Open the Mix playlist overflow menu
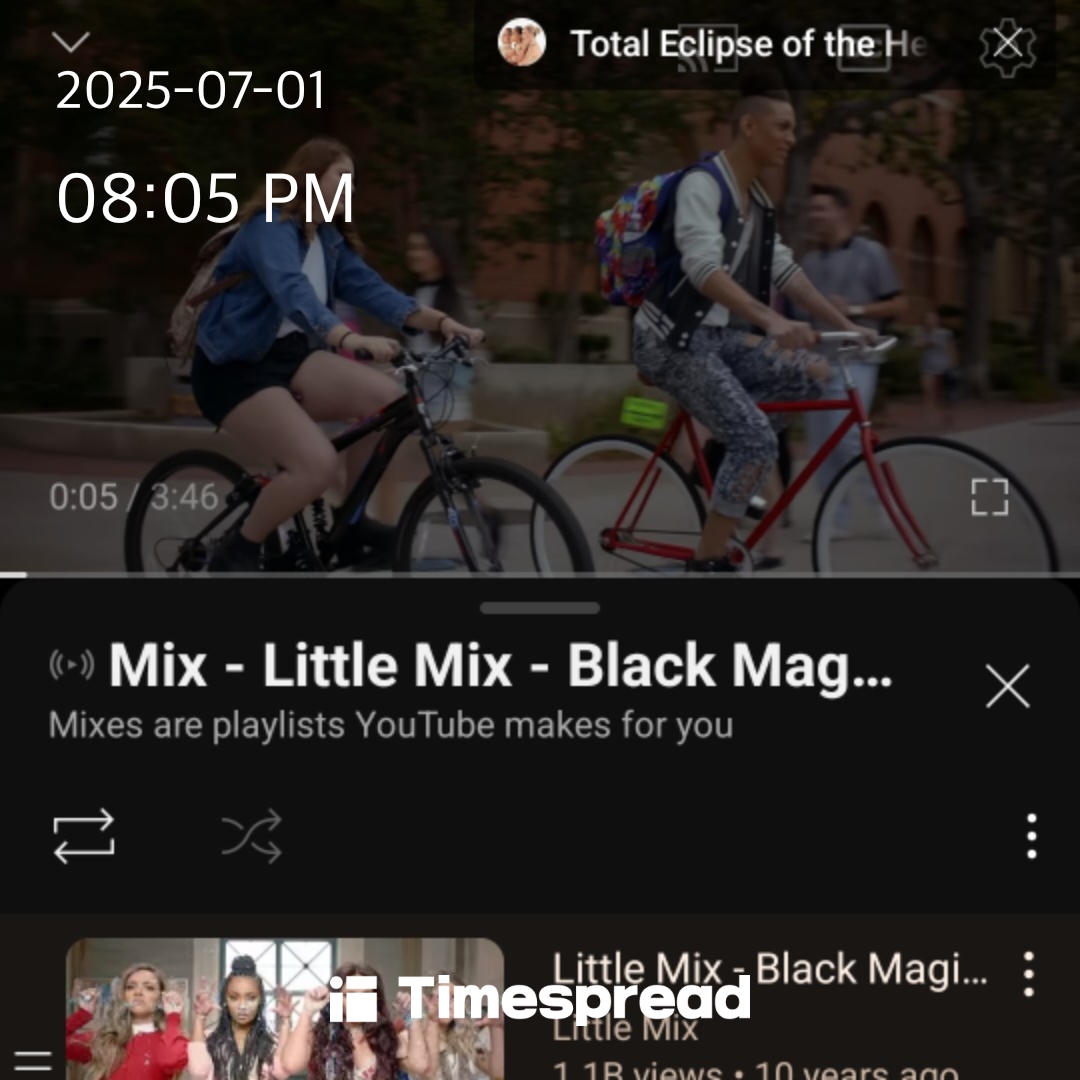 tap(1031, 836)
